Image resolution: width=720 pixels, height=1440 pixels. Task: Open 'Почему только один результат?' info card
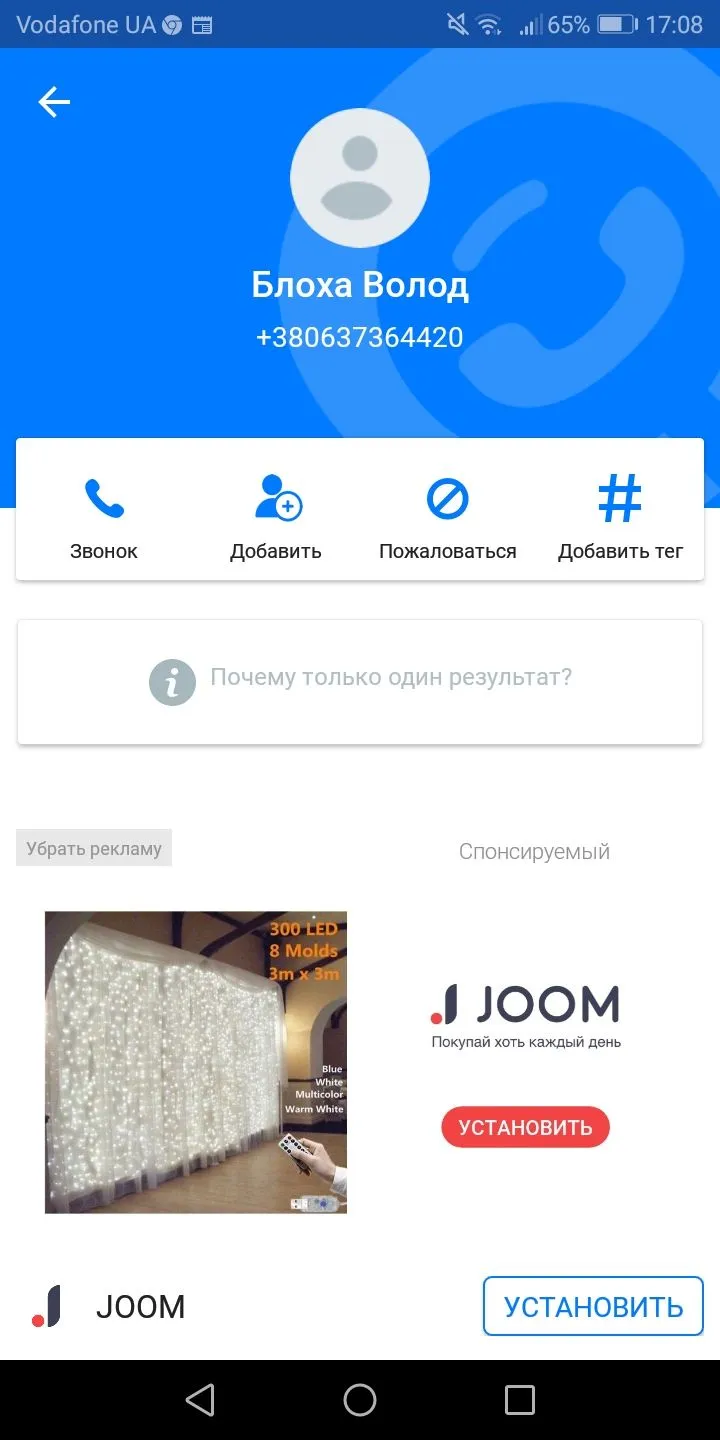[360, 680]
